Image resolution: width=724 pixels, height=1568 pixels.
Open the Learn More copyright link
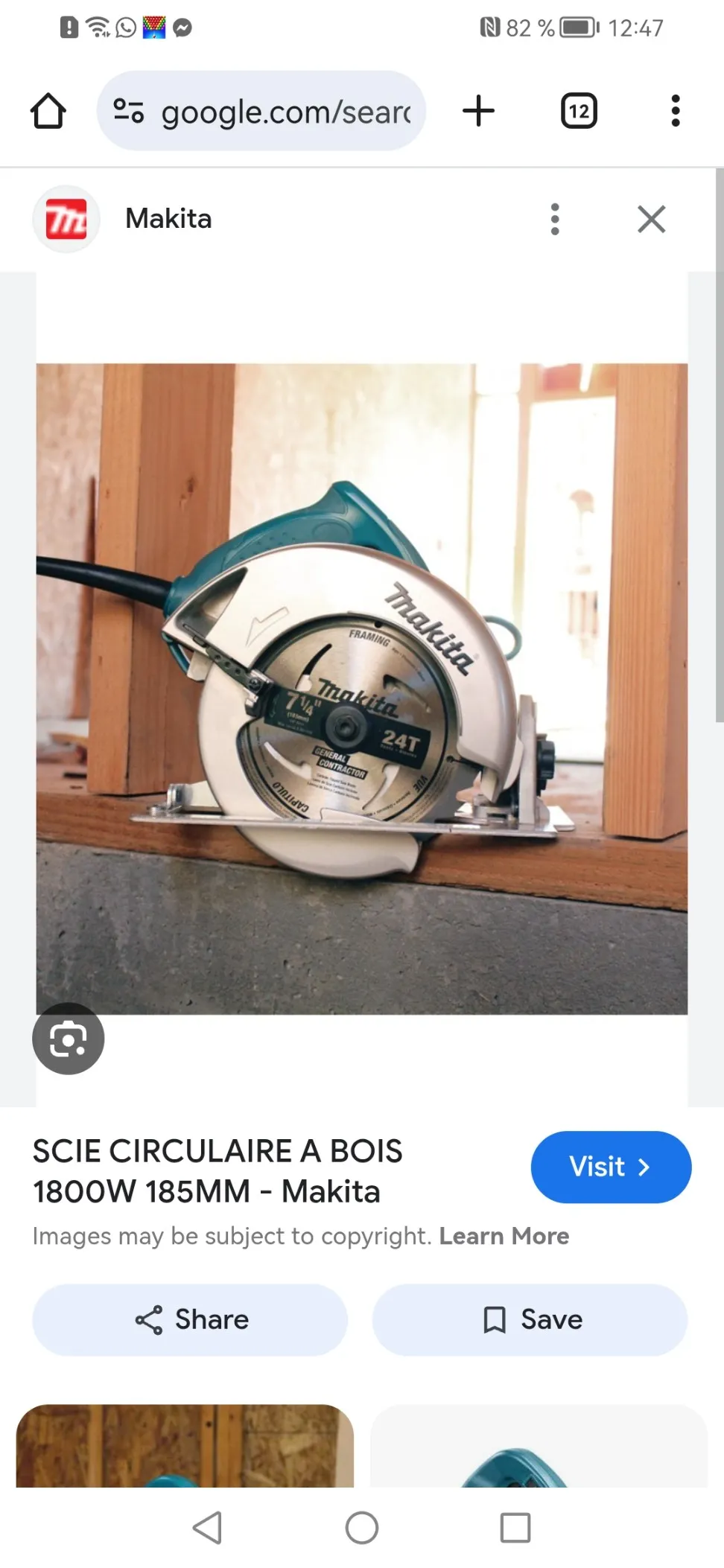504,1236
